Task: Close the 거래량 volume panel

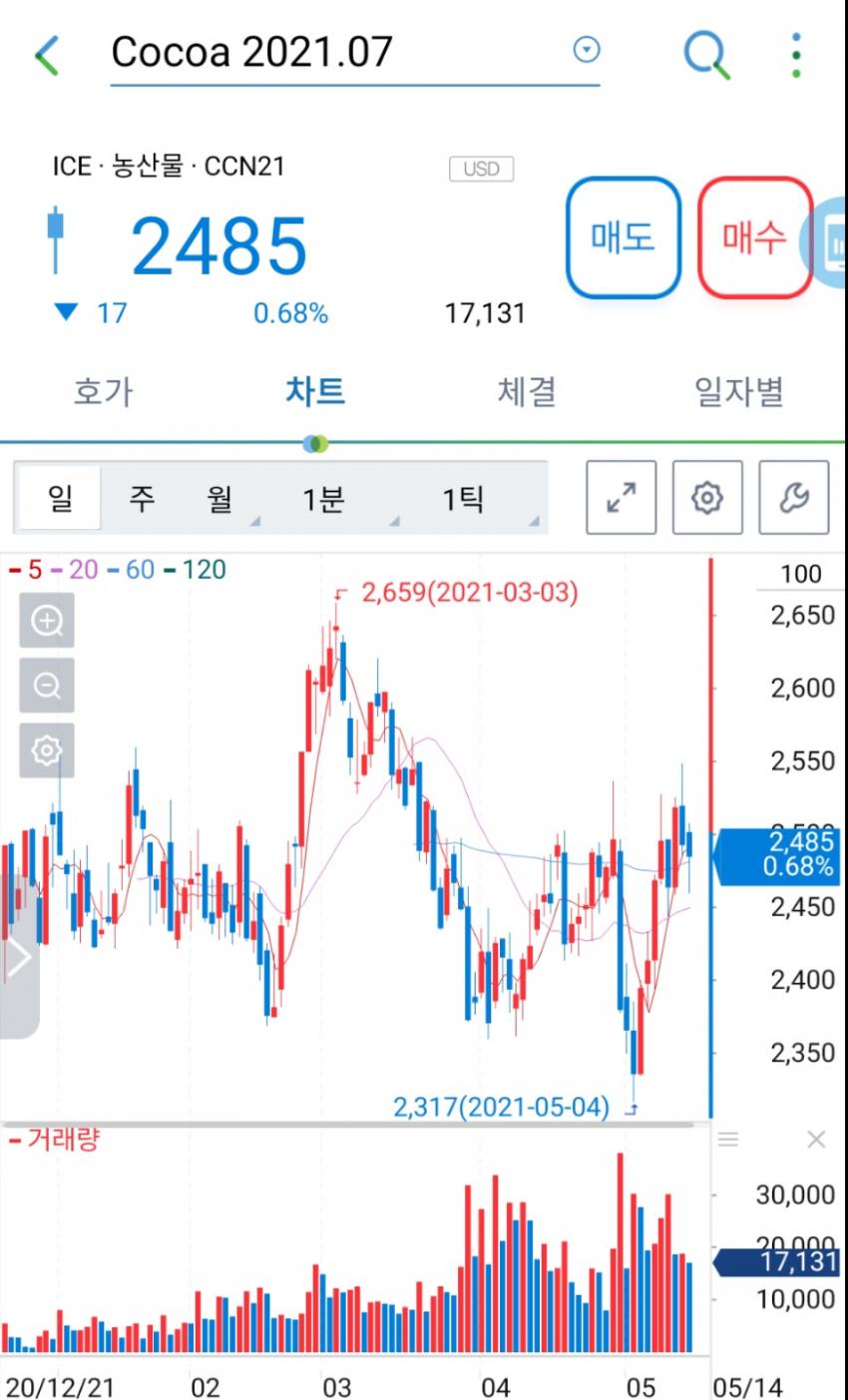Action: pos(816,1140)
